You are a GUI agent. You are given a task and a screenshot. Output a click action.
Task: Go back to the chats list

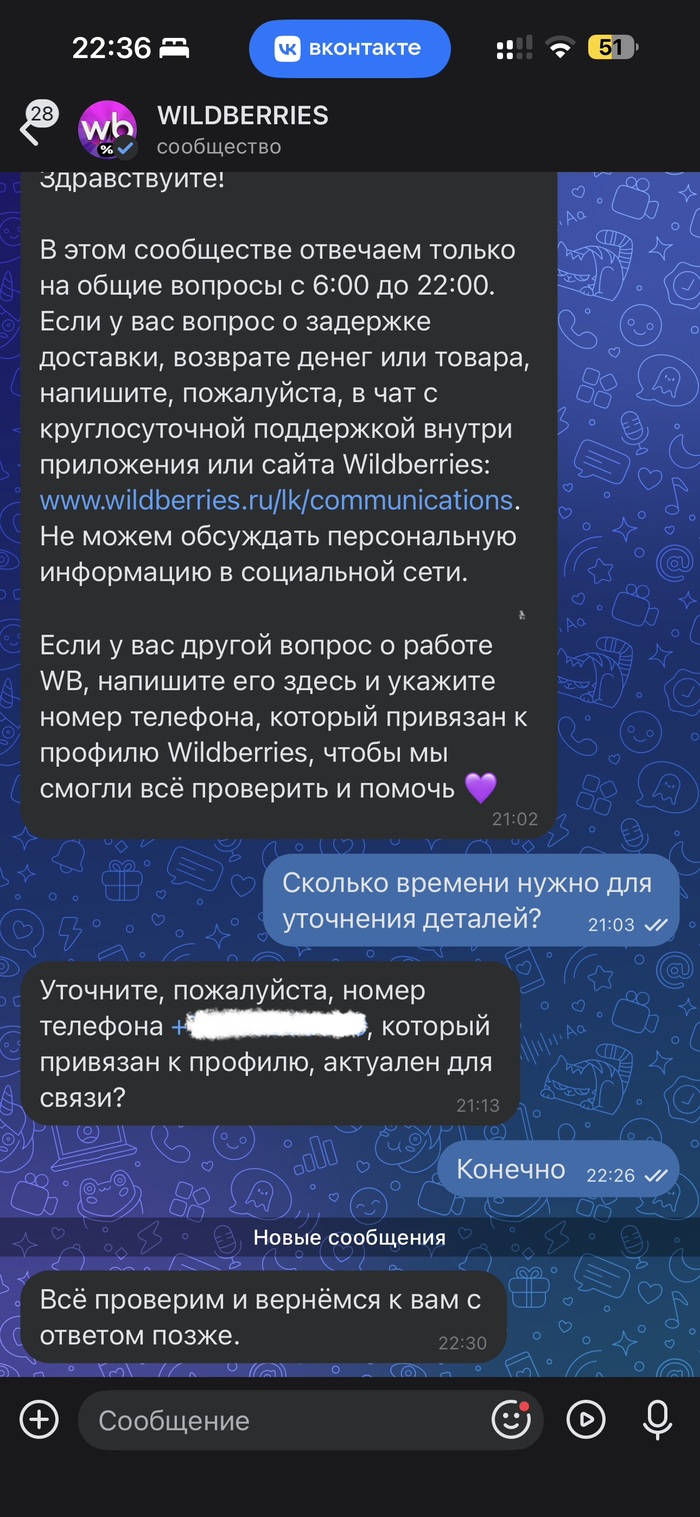(32, 130)
